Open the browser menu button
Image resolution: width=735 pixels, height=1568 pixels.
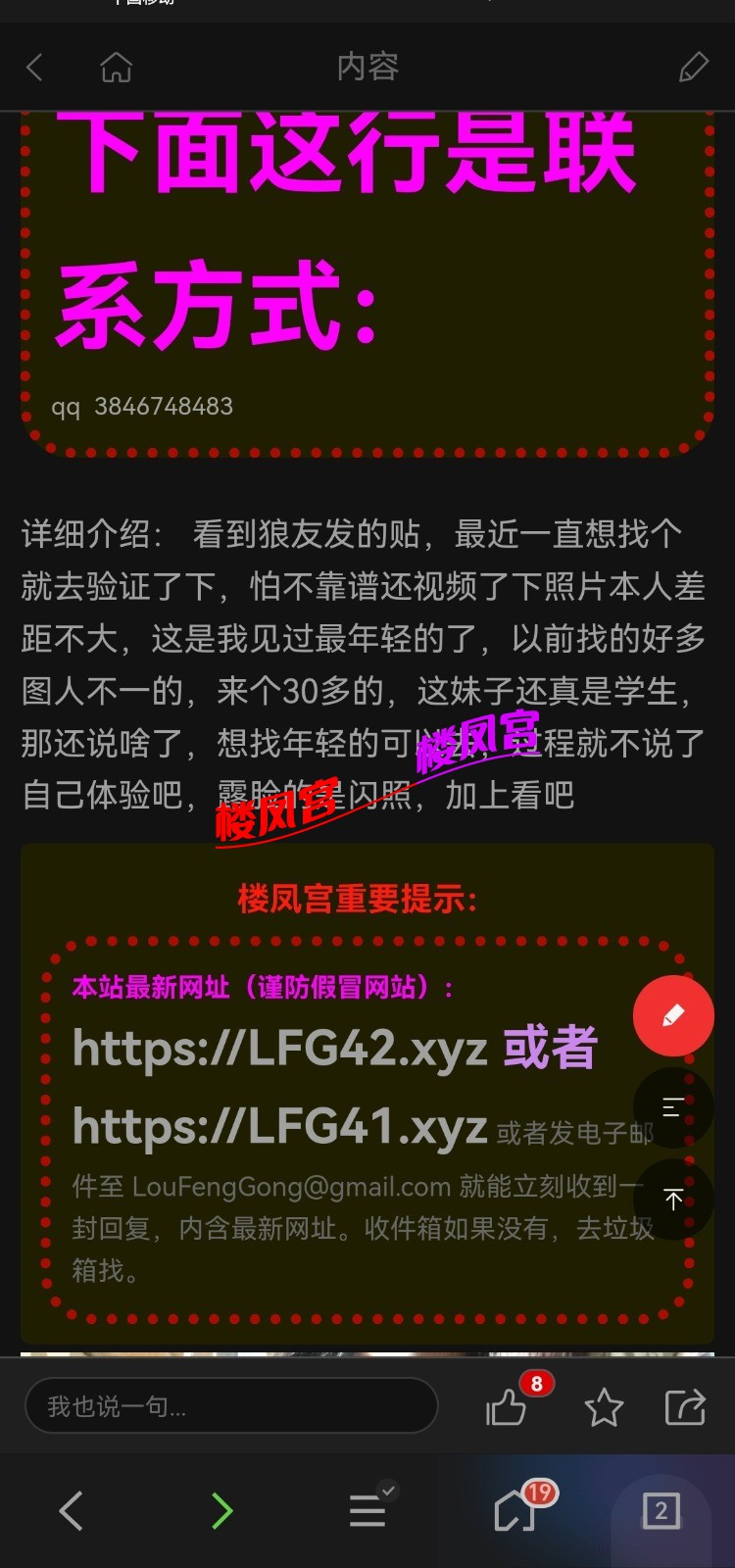367,1510
